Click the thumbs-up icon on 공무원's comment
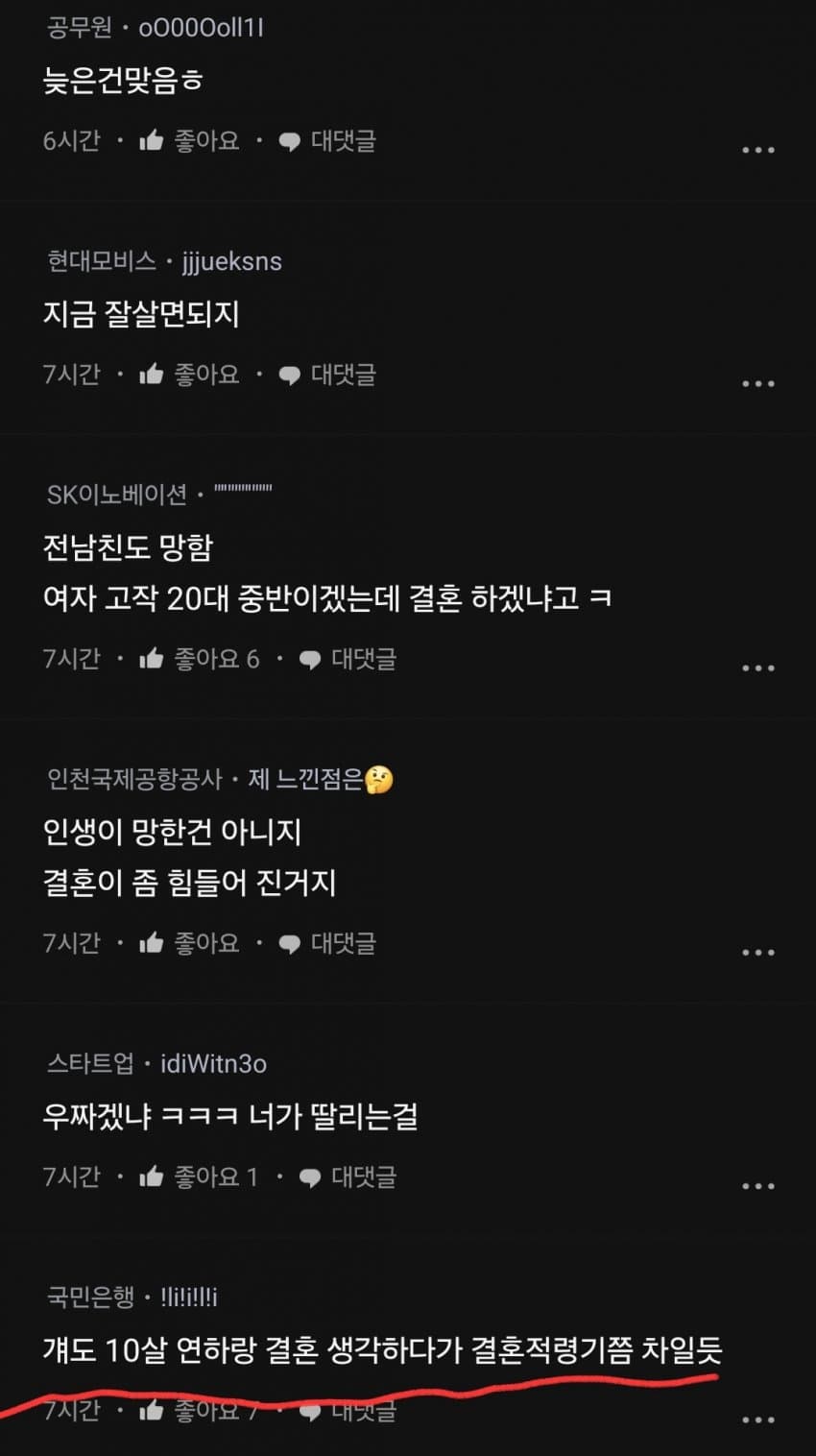This screenshot has height=1456, width=816. [x=152, y=141]
